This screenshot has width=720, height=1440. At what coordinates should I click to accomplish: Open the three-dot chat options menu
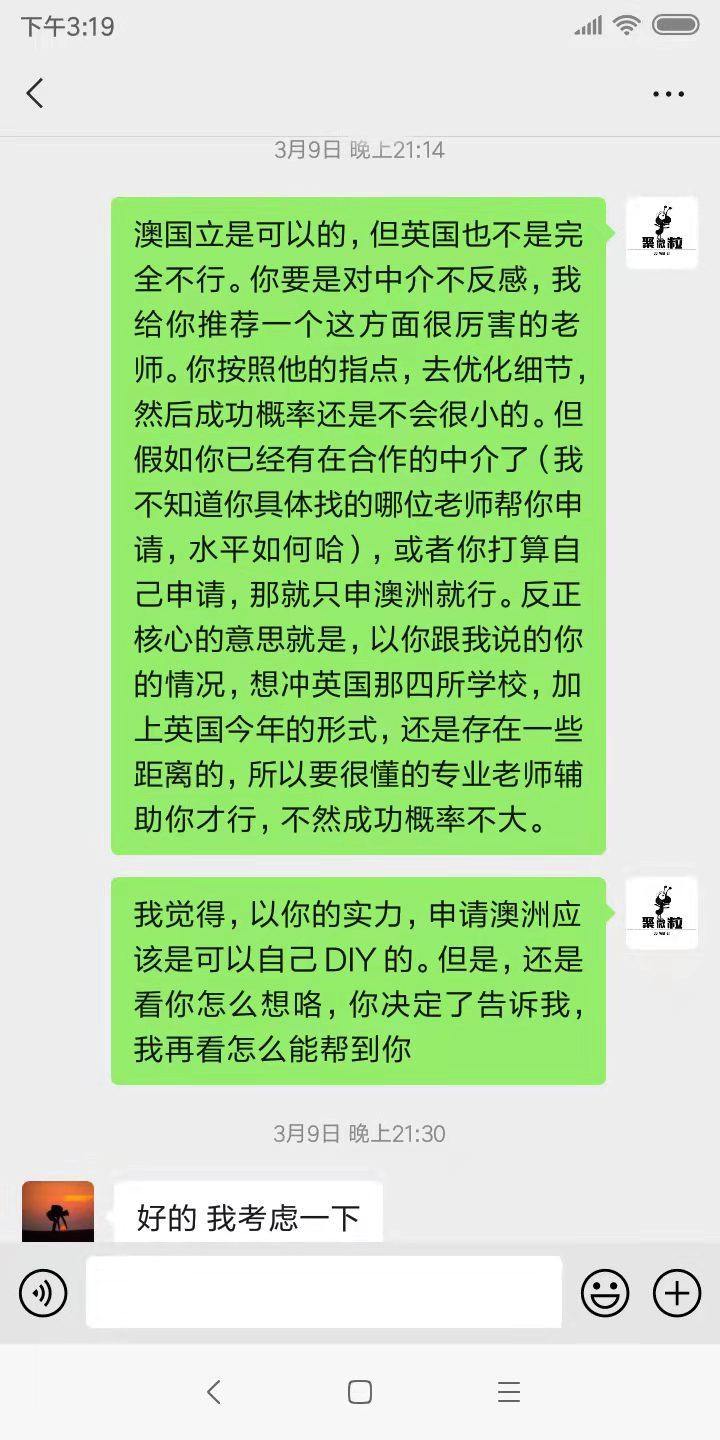(x=668, y=94)
